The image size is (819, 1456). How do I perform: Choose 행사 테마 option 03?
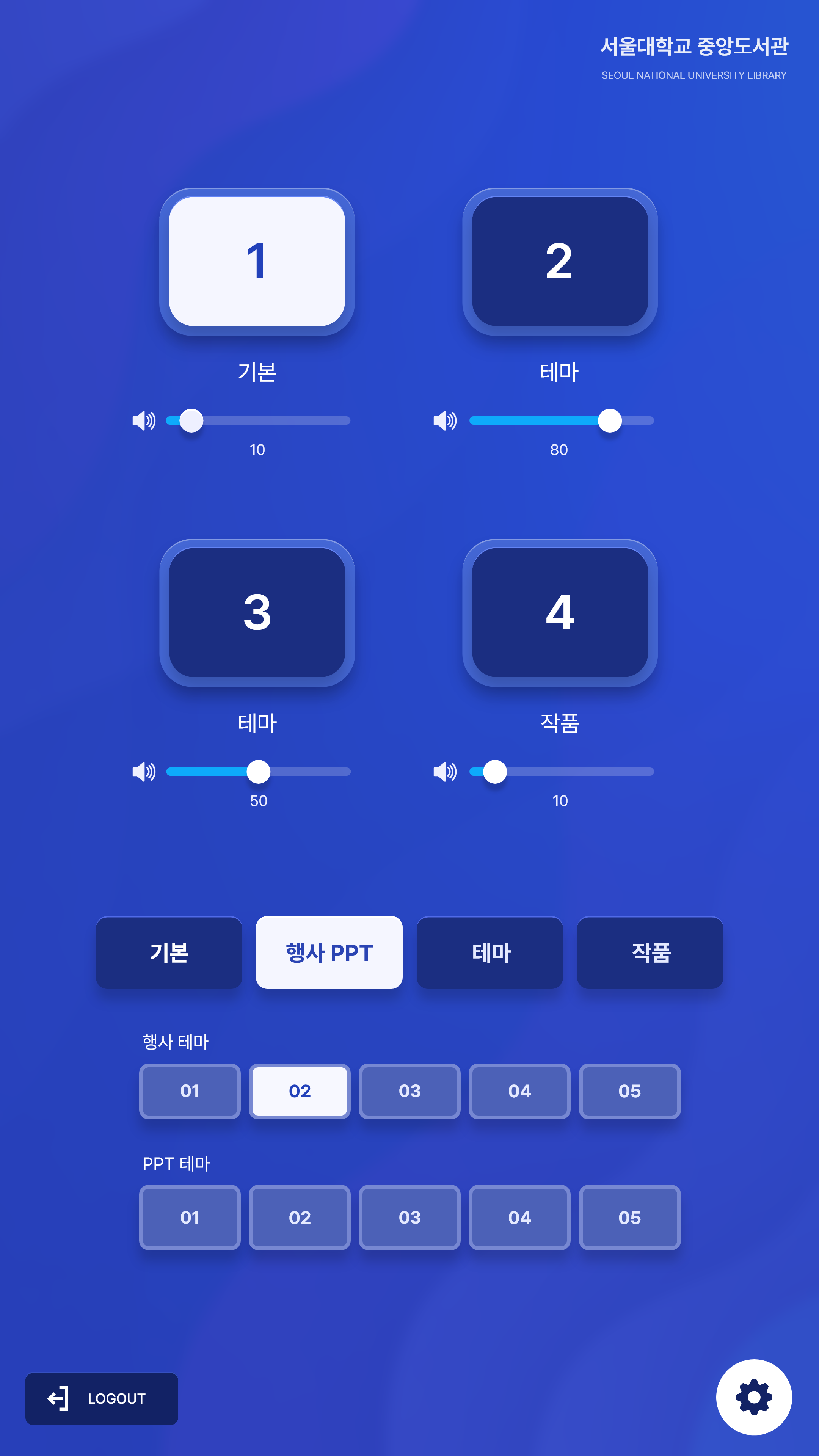click(410, 1091)
